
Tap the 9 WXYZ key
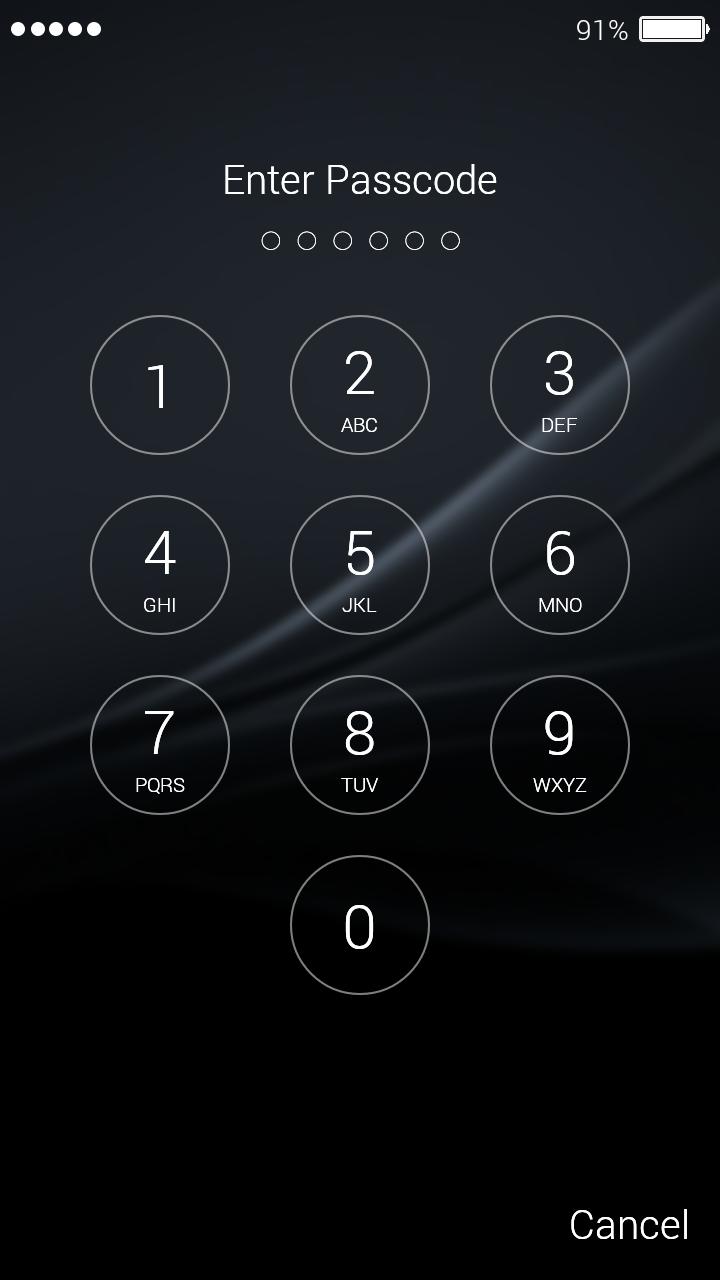point(560,745)
